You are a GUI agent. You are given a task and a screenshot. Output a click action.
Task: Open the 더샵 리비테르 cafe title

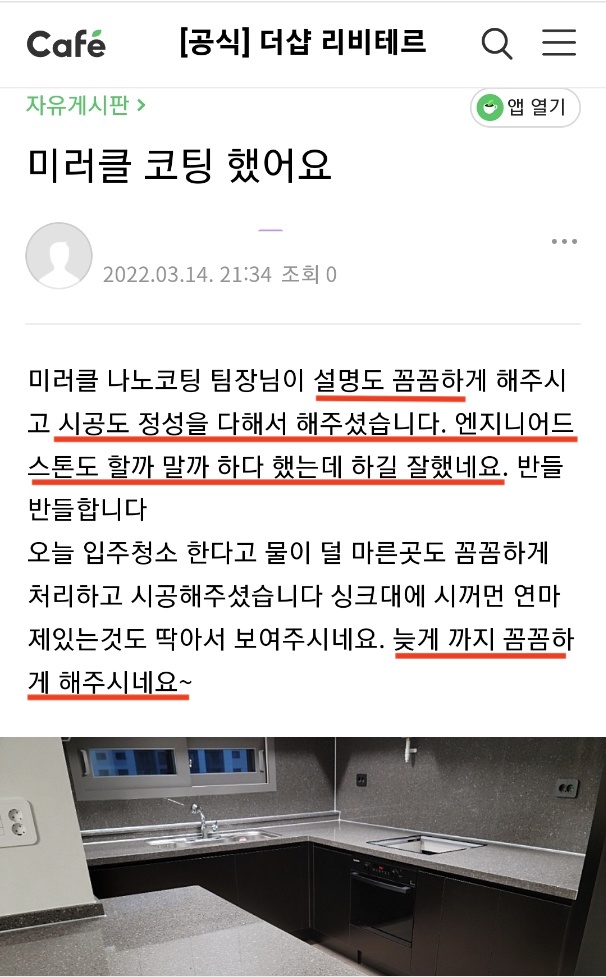coord(303,43)
